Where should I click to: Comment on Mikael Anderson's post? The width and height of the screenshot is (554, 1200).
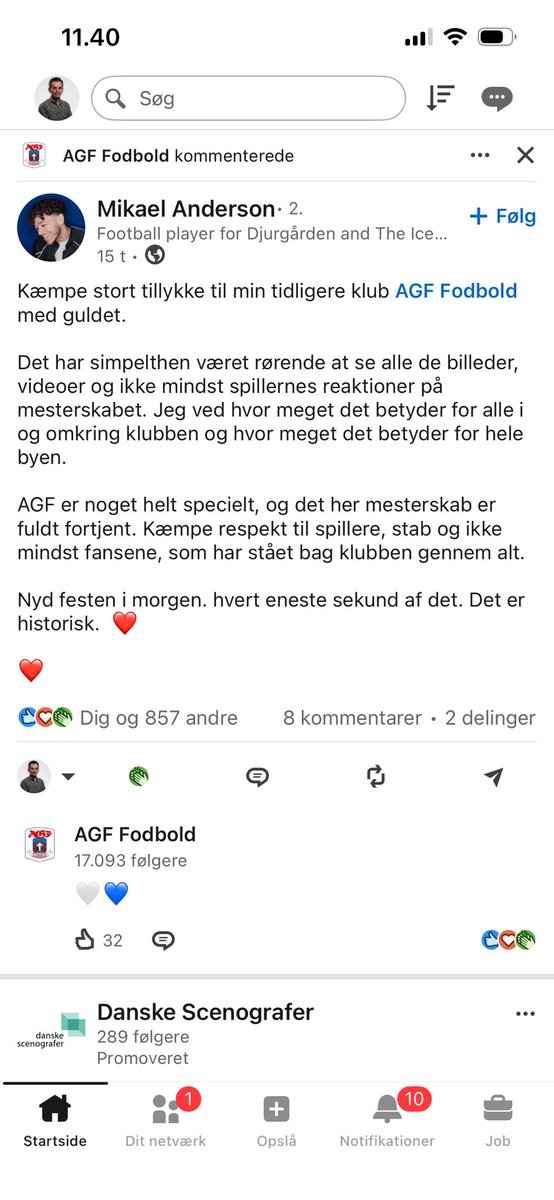(x=257, y=776)
